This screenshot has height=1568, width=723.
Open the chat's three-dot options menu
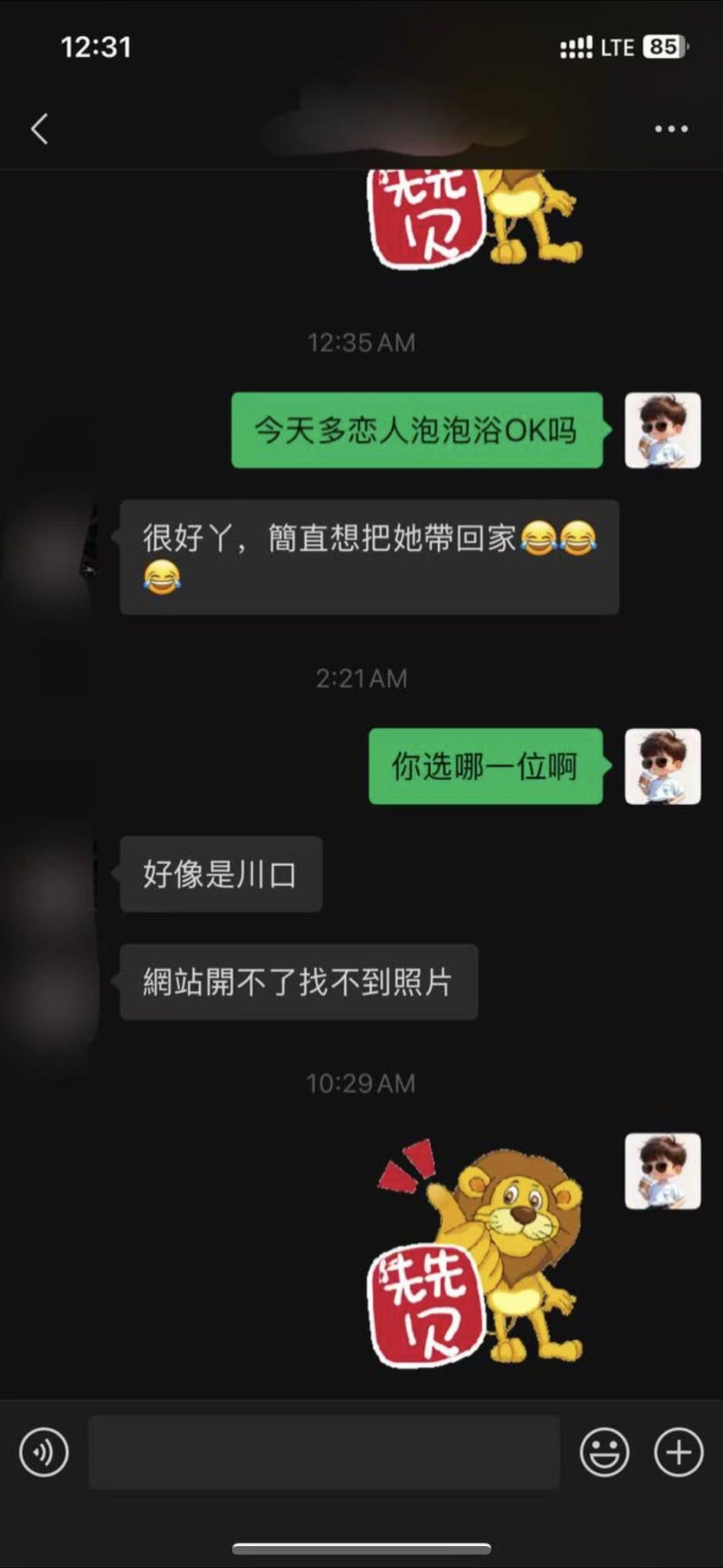point(671,129)
